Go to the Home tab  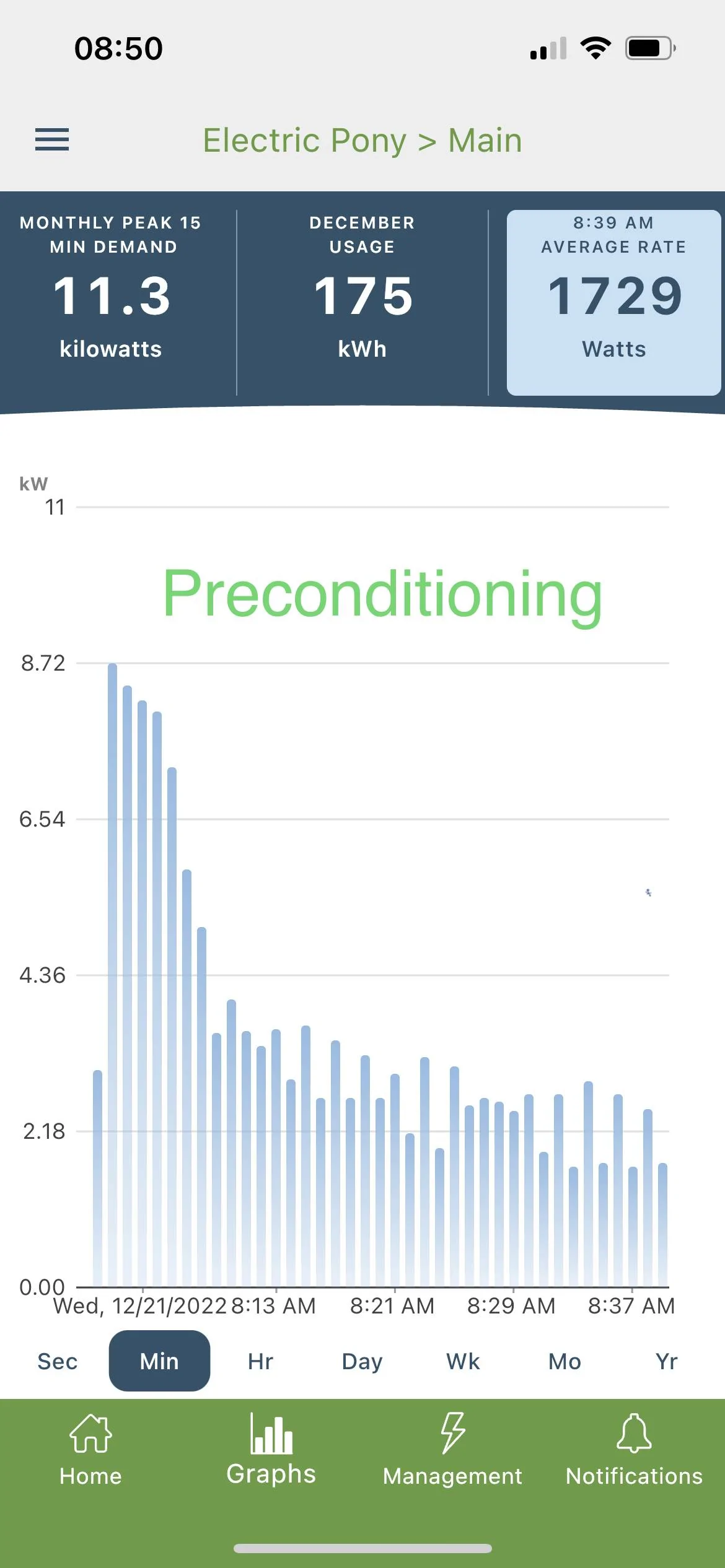[90, 1450]
